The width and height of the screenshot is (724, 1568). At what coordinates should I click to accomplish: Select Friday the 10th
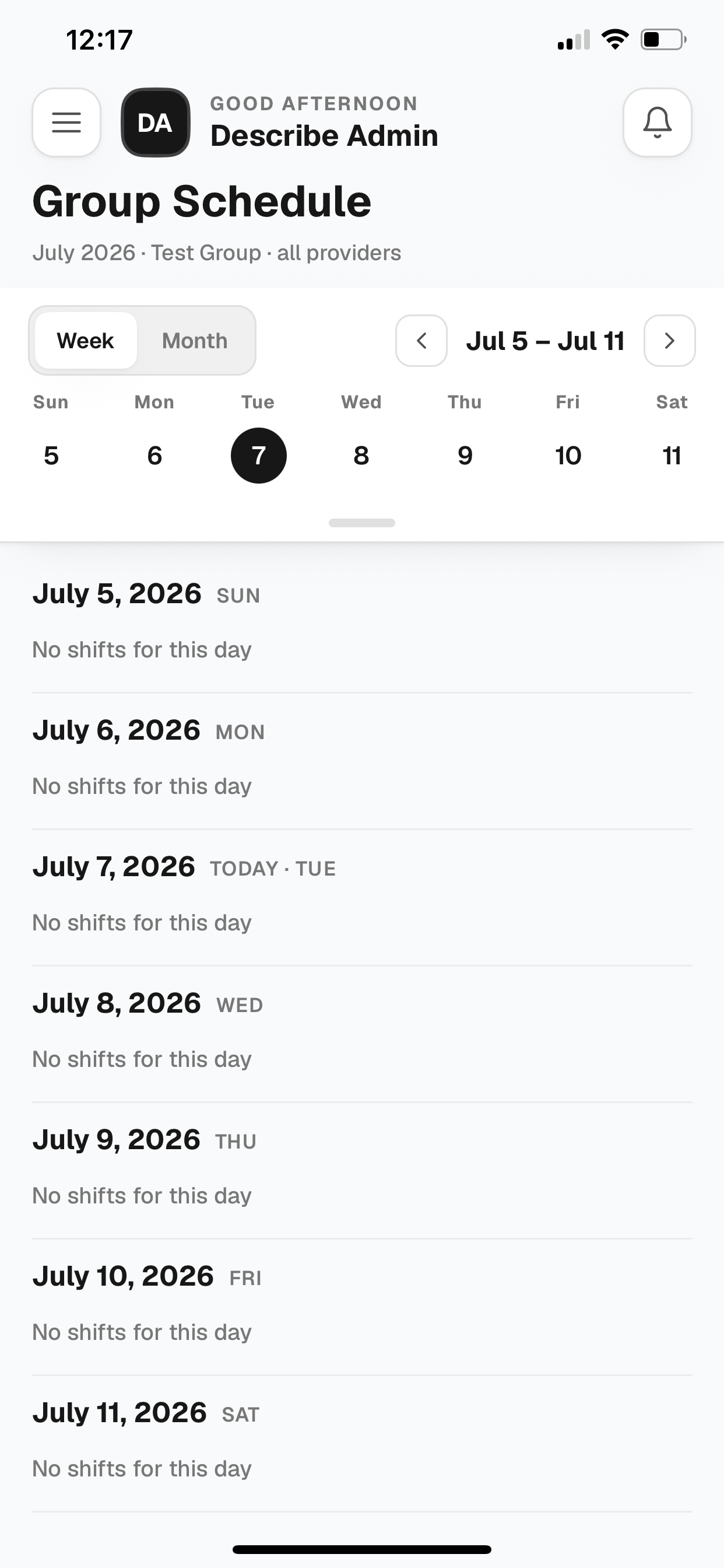568,456
